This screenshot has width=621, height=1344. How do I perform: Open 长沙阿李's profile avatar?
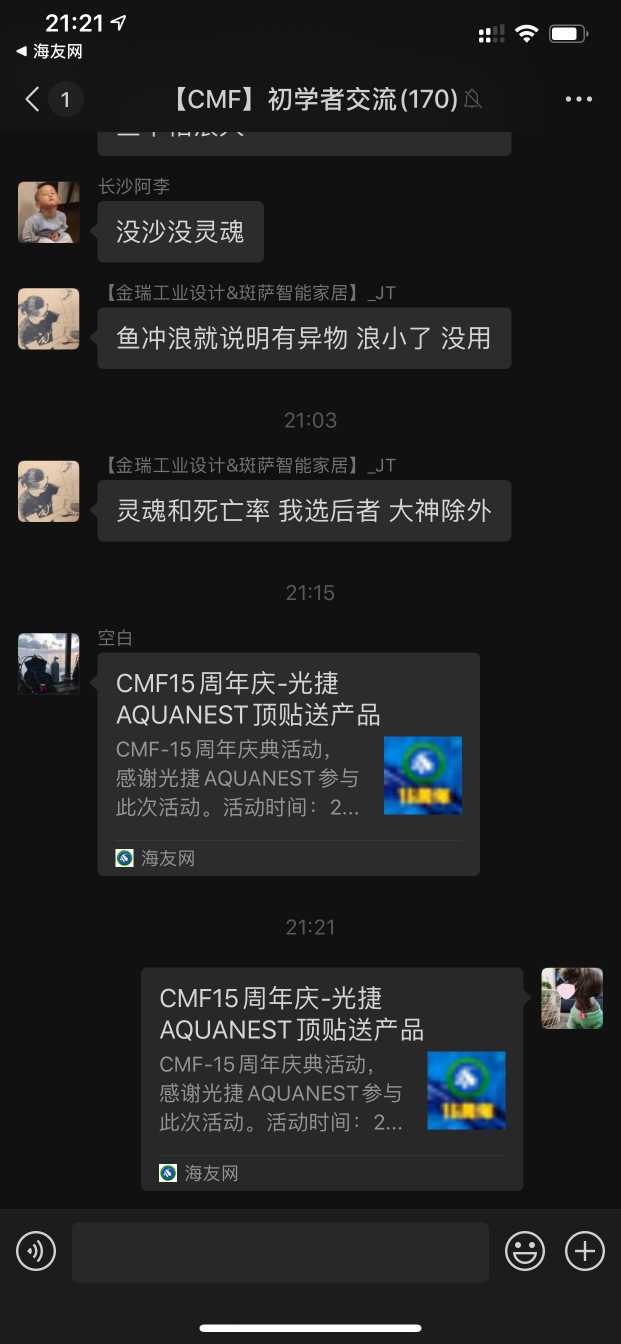tap(48, 212)
